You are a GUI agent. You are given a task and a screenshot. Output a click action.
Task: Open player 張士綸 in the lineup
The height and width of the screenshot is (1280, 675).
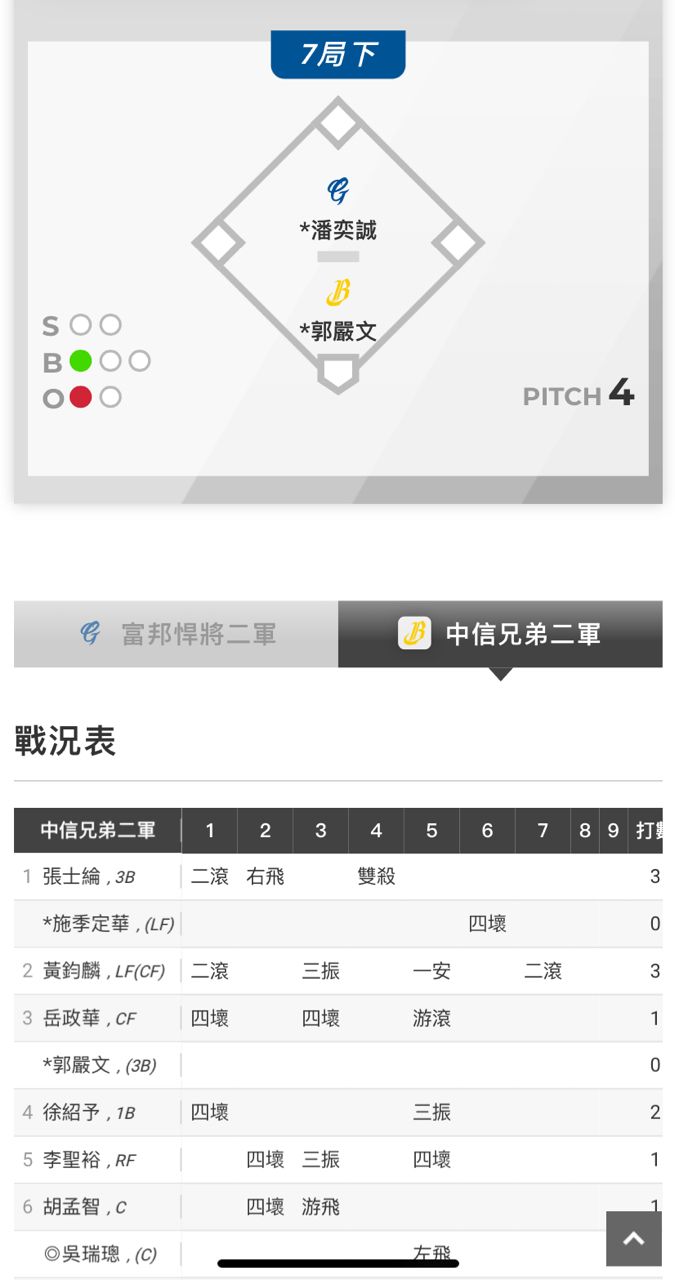(x=72, y=876)
